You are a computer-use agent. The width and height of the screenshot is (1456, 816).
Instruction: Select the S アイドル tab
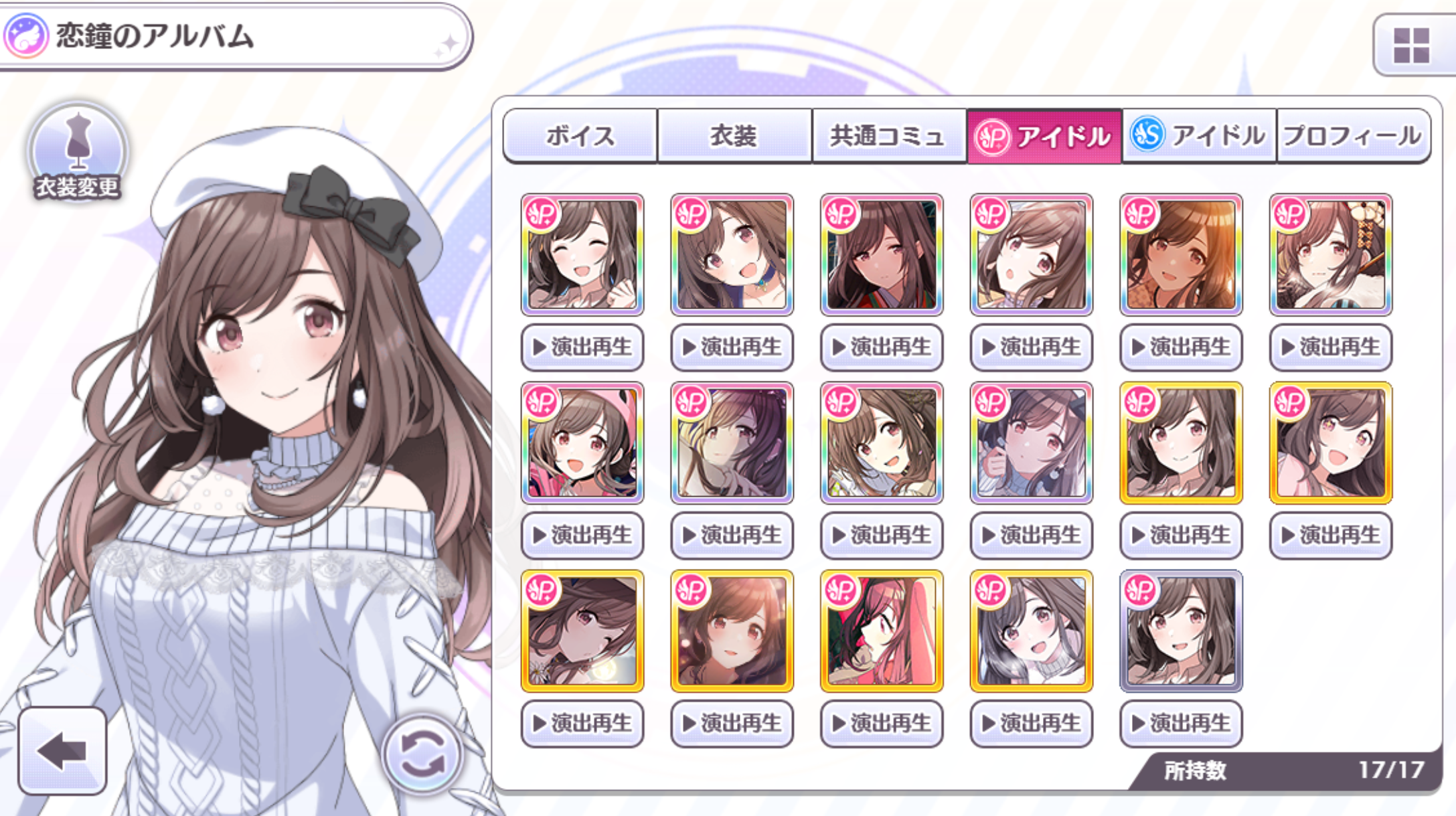coord(1198,136)
